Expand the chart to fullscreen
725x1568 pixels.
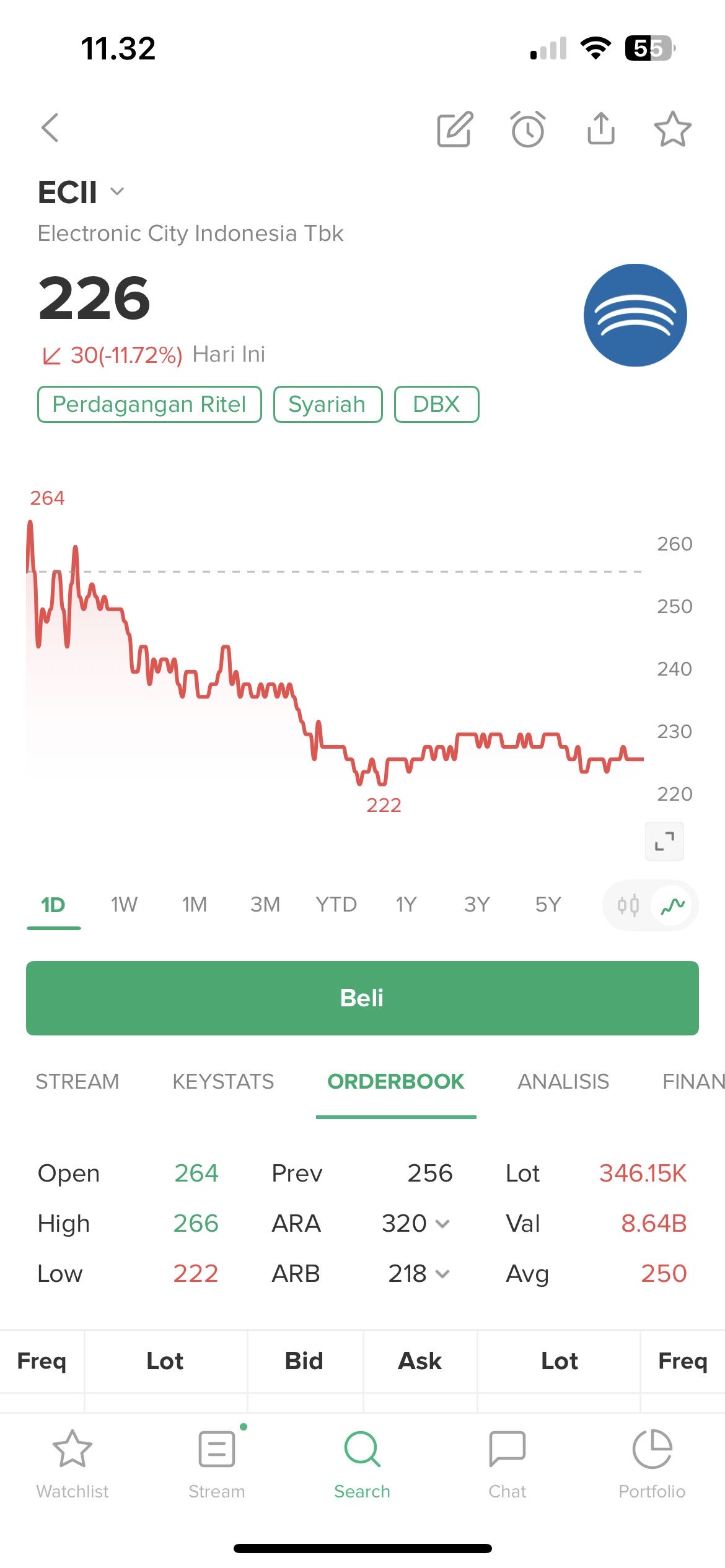664,841
